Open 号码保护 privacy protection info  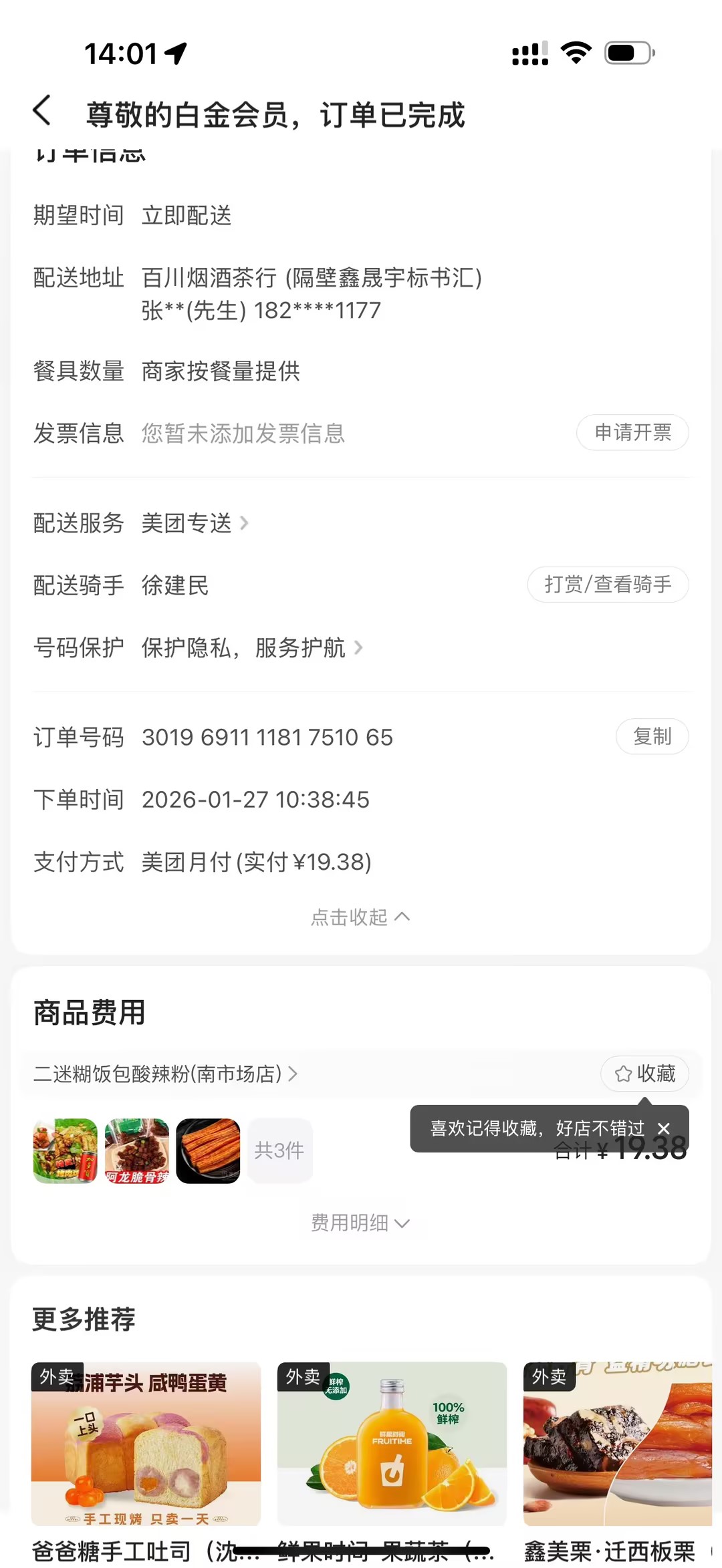pos(251,648)
